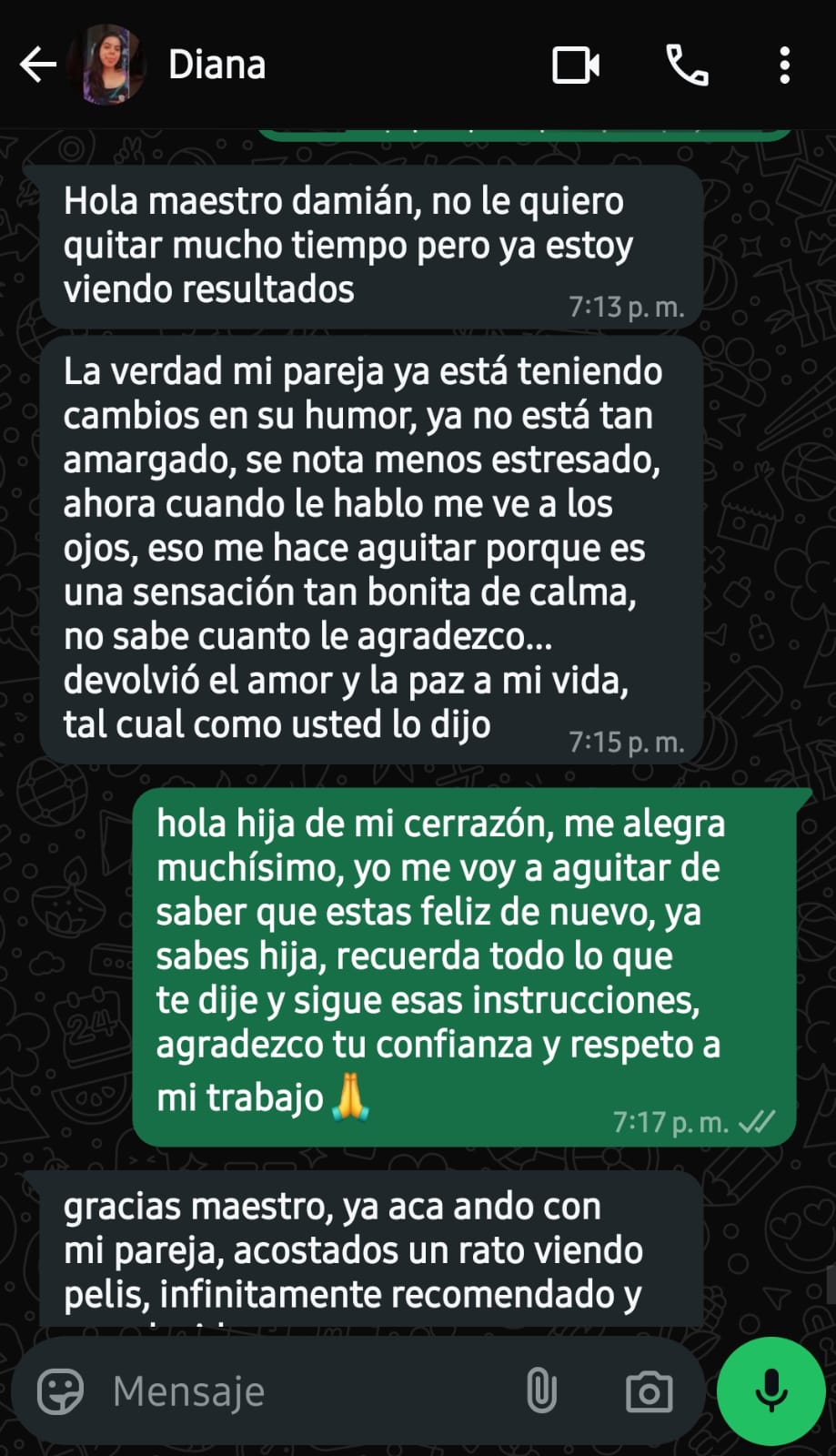Start a voice call with Diana
This screenshot has width=836, height=1456.
point(688,66)
